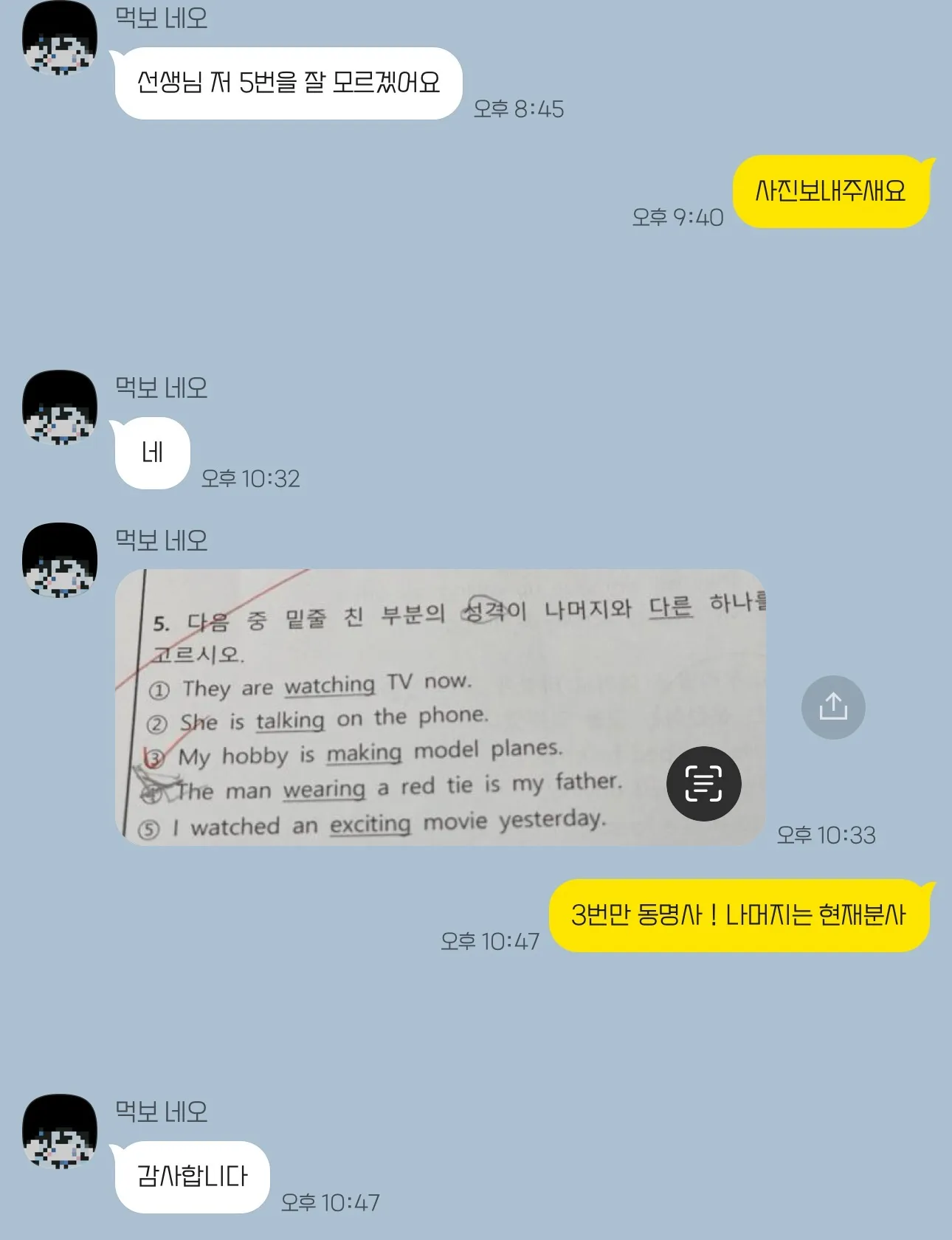
Task: Scan text in the question photo
Action: pyautogui.click(x=703, y=783)
